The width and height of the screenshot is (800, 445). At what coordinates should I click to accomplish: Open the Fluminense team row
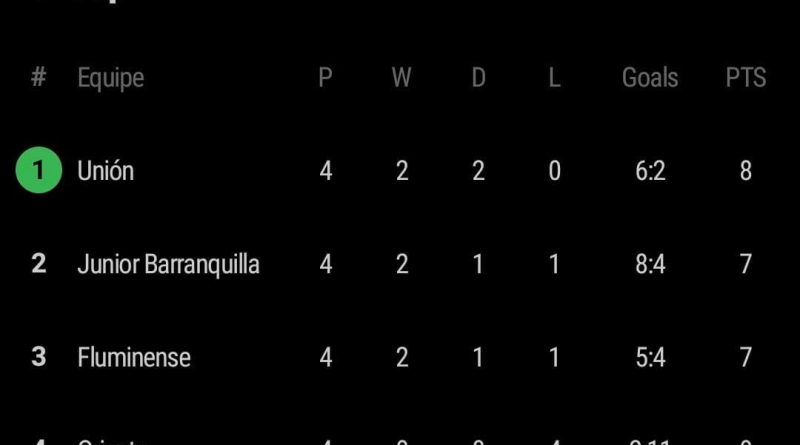(x=134, y=357)
